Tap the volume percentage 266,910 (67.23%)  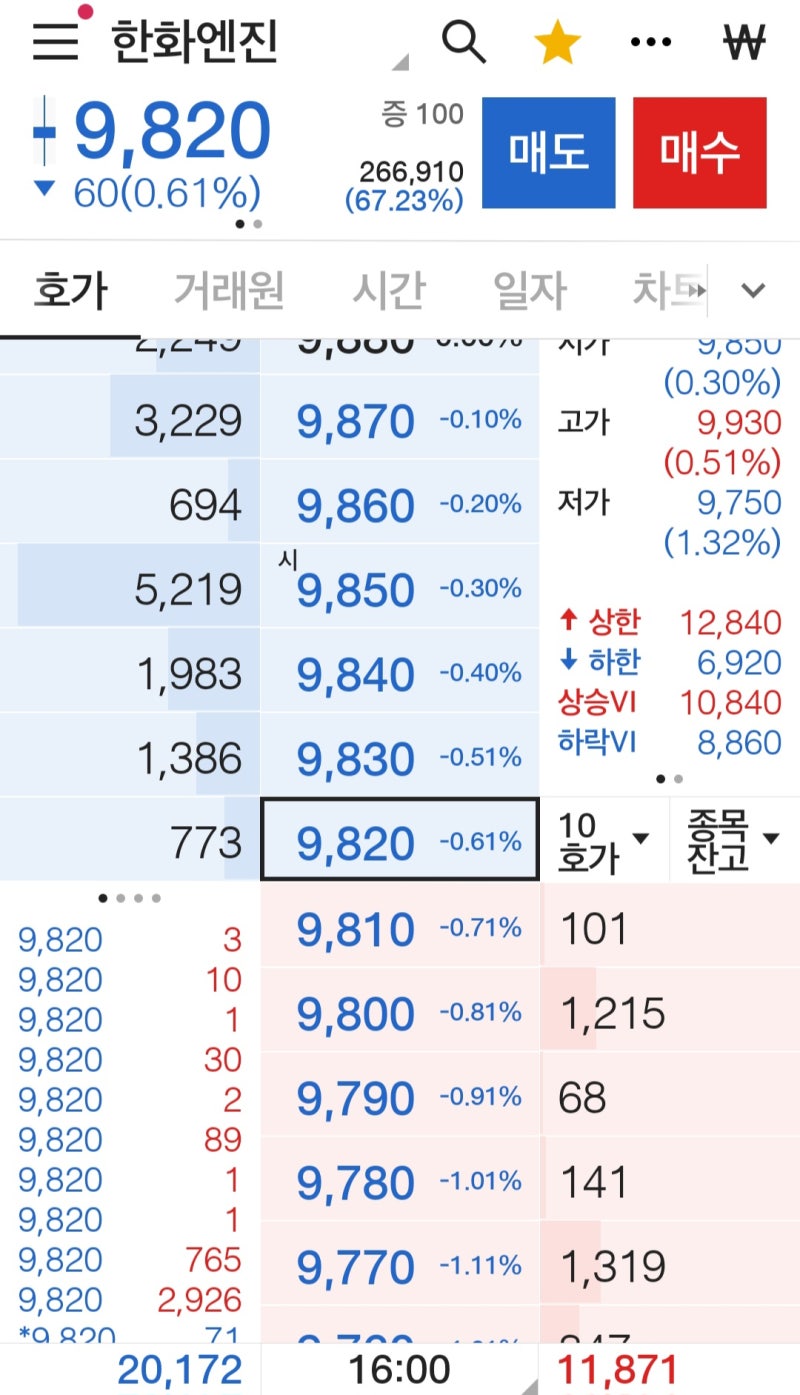[x=410, y=184]
